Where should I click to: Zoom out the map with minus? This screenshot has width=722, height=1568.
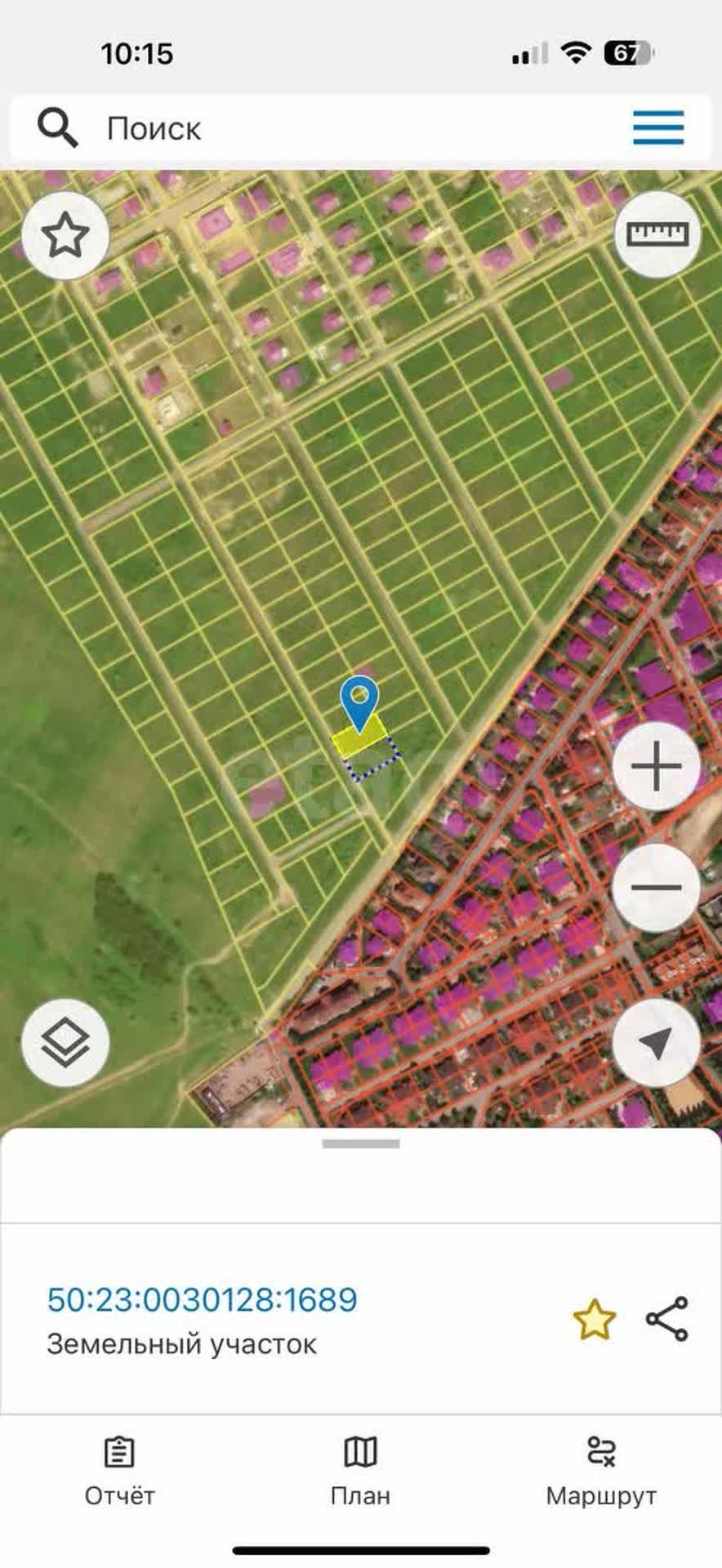tap(657, 888)
